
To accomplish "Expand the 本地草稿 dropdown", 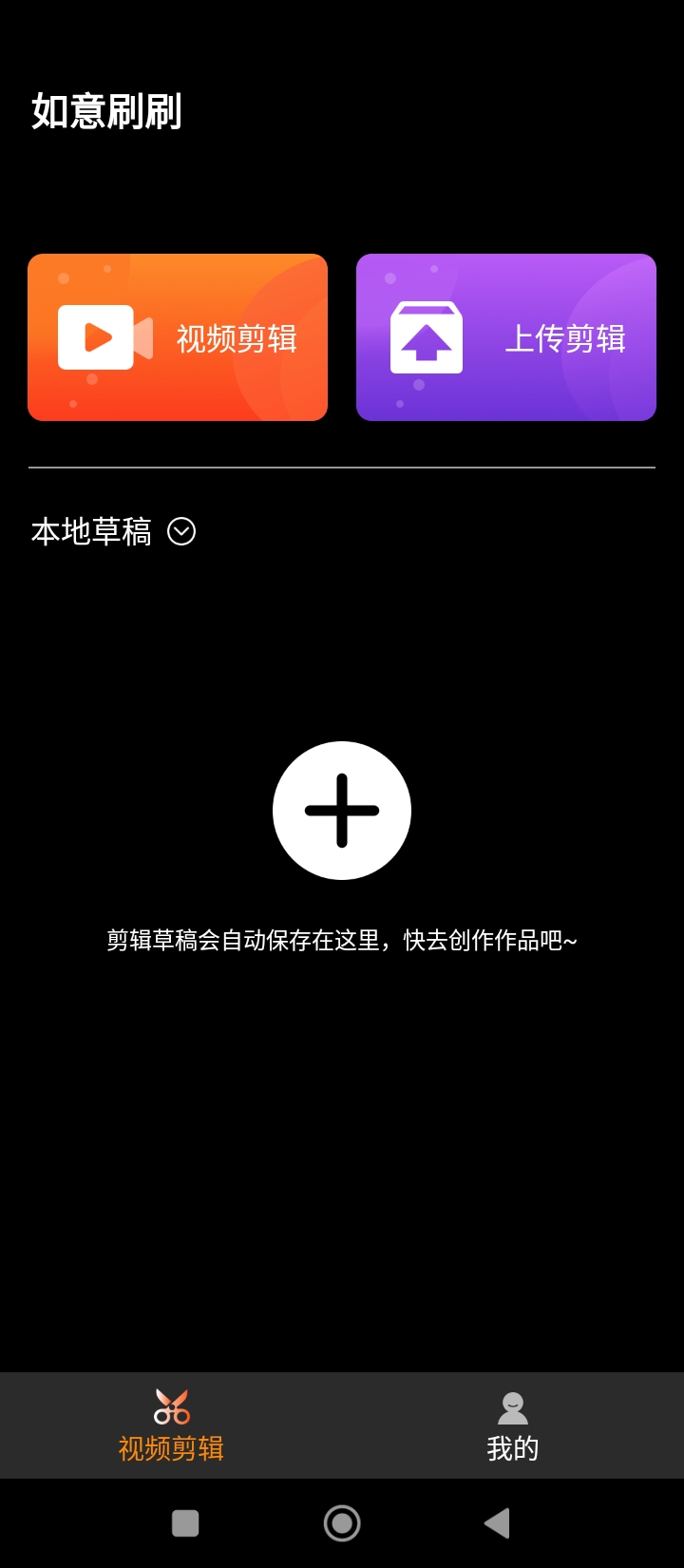I will tap(180, 531).
